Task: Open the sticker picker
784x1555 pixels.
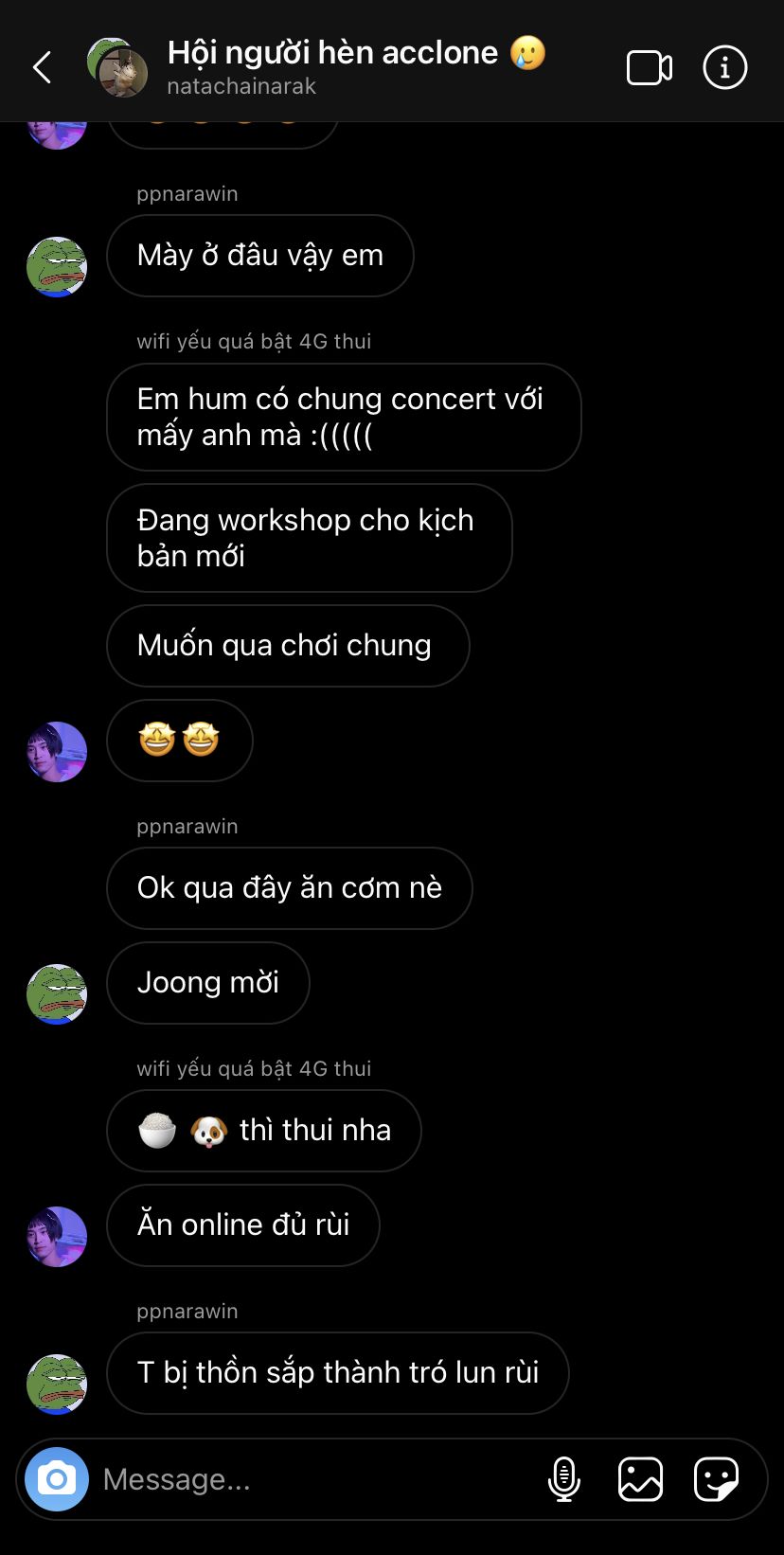Action: tap(716, 1479)
